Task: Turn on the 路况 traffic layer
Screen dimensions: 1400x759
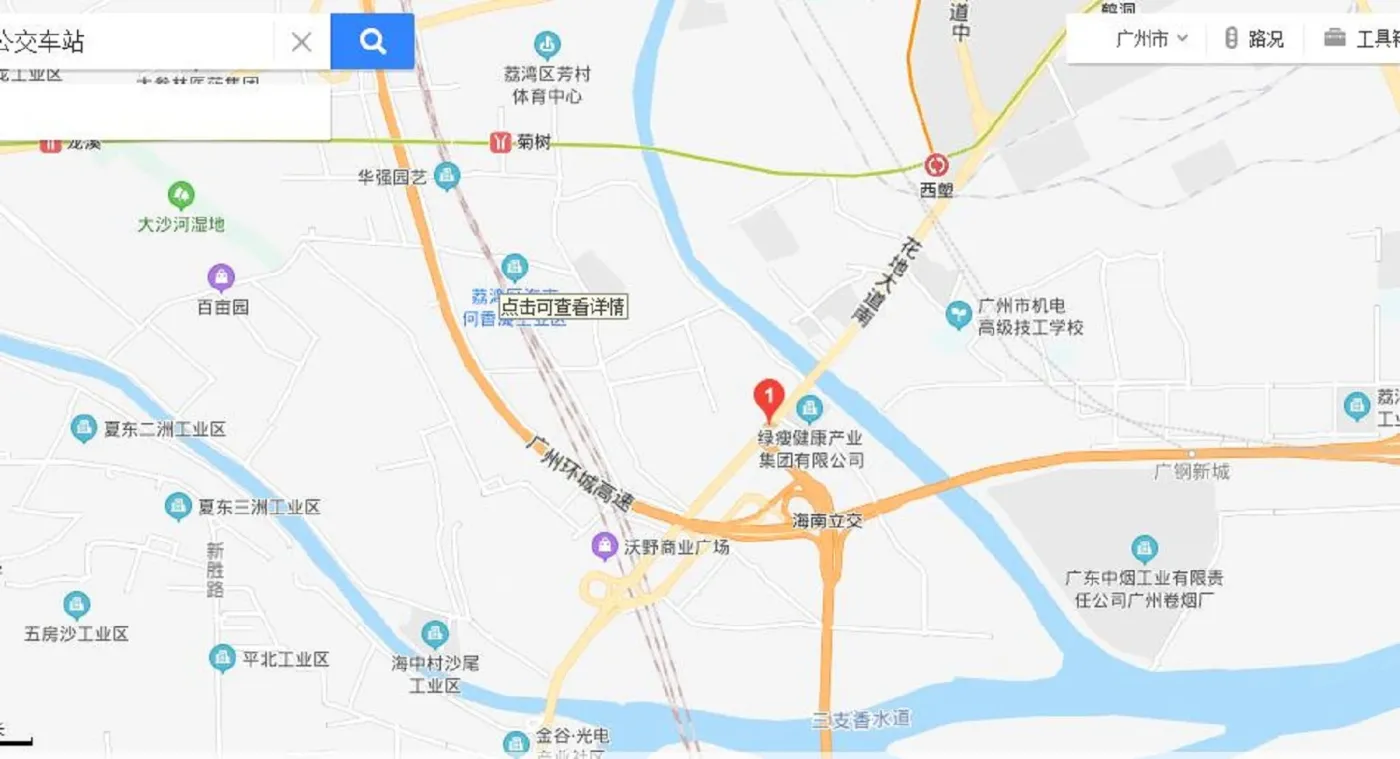Action: 1254,40
